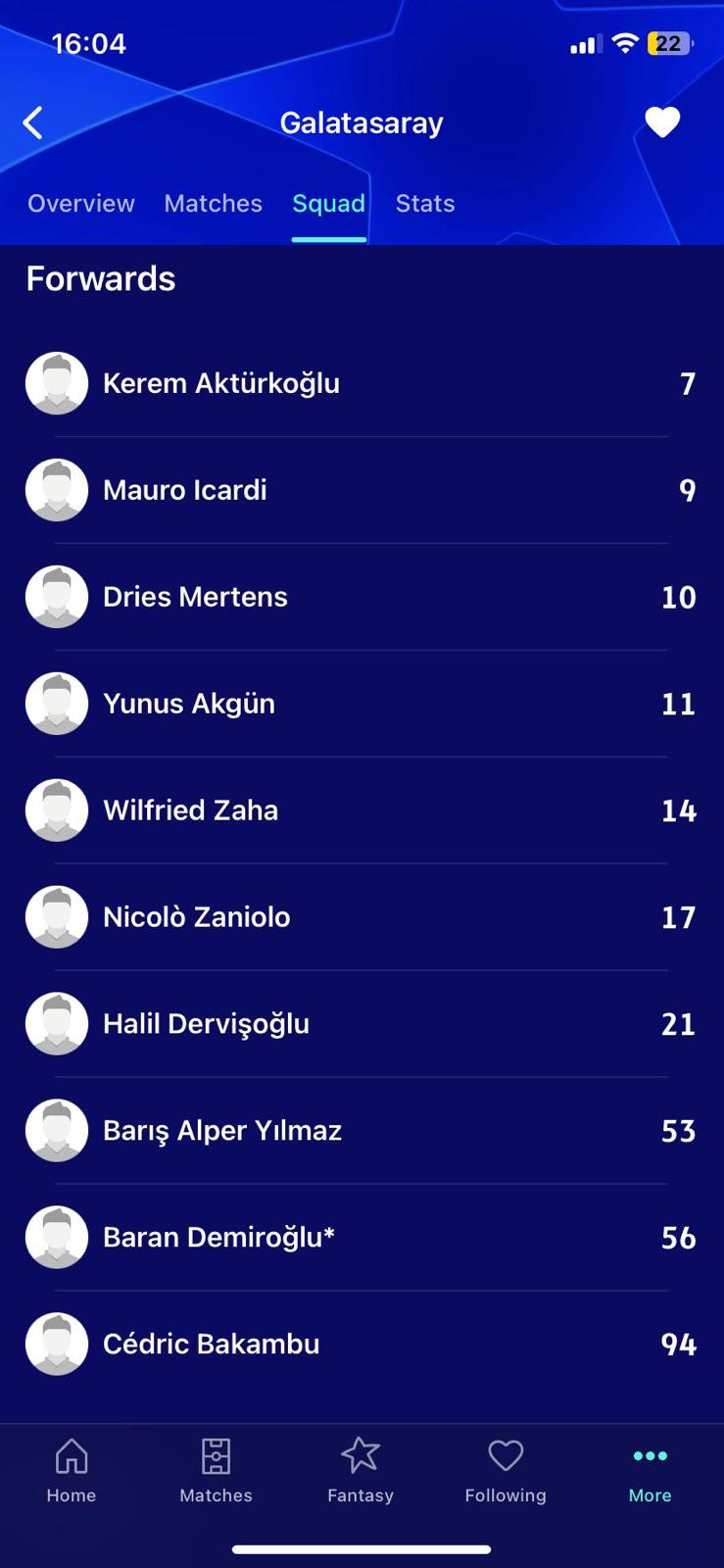View the Stats tab

[x=425, y=204]
